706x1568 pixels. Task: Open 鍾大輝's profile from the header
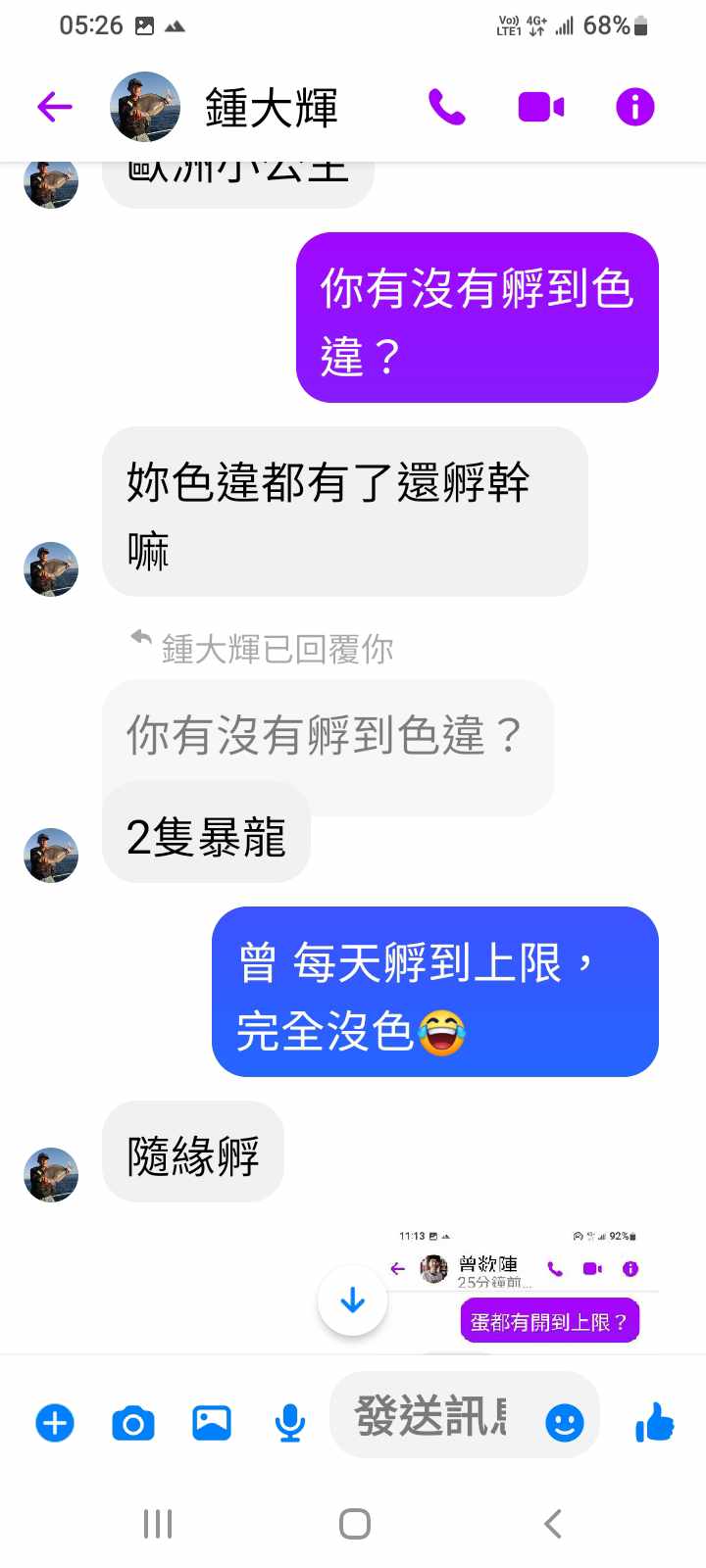(271, 107)
